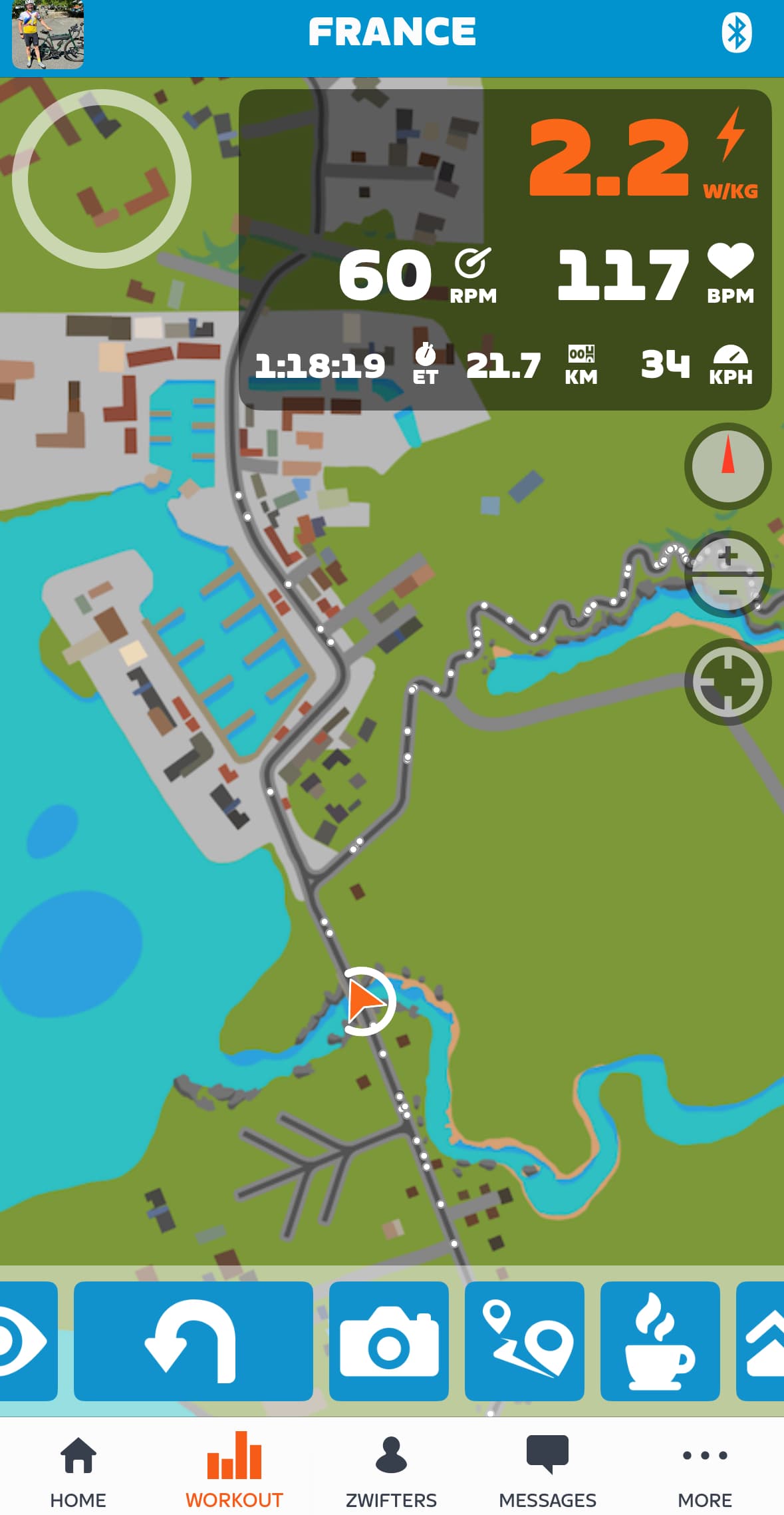This screenshot has height=1515, width=784.
Task: Recenter the map on the rider
Action: (727, 681)
